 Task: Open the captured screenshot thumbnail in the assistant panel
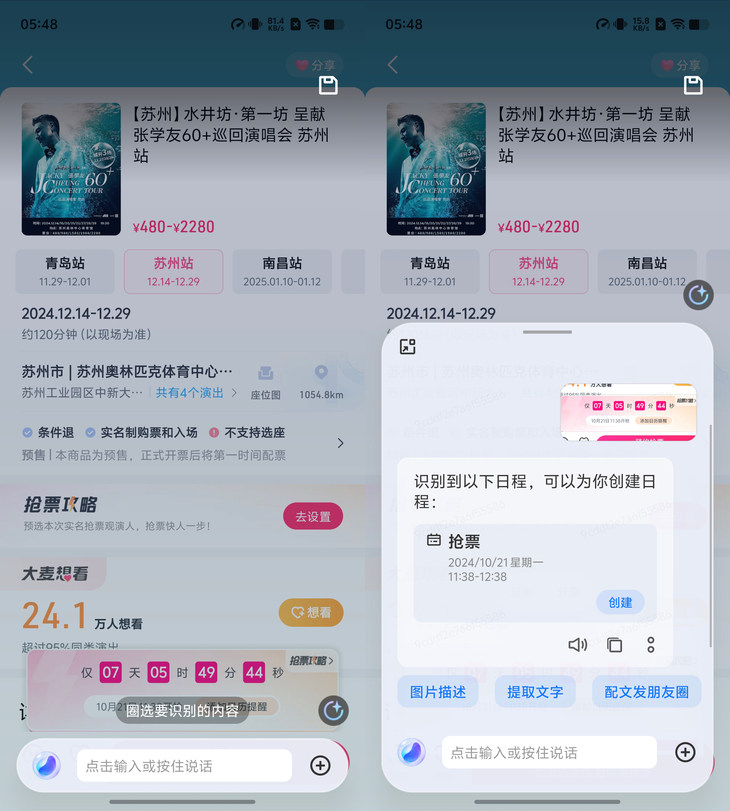point(627,412)
